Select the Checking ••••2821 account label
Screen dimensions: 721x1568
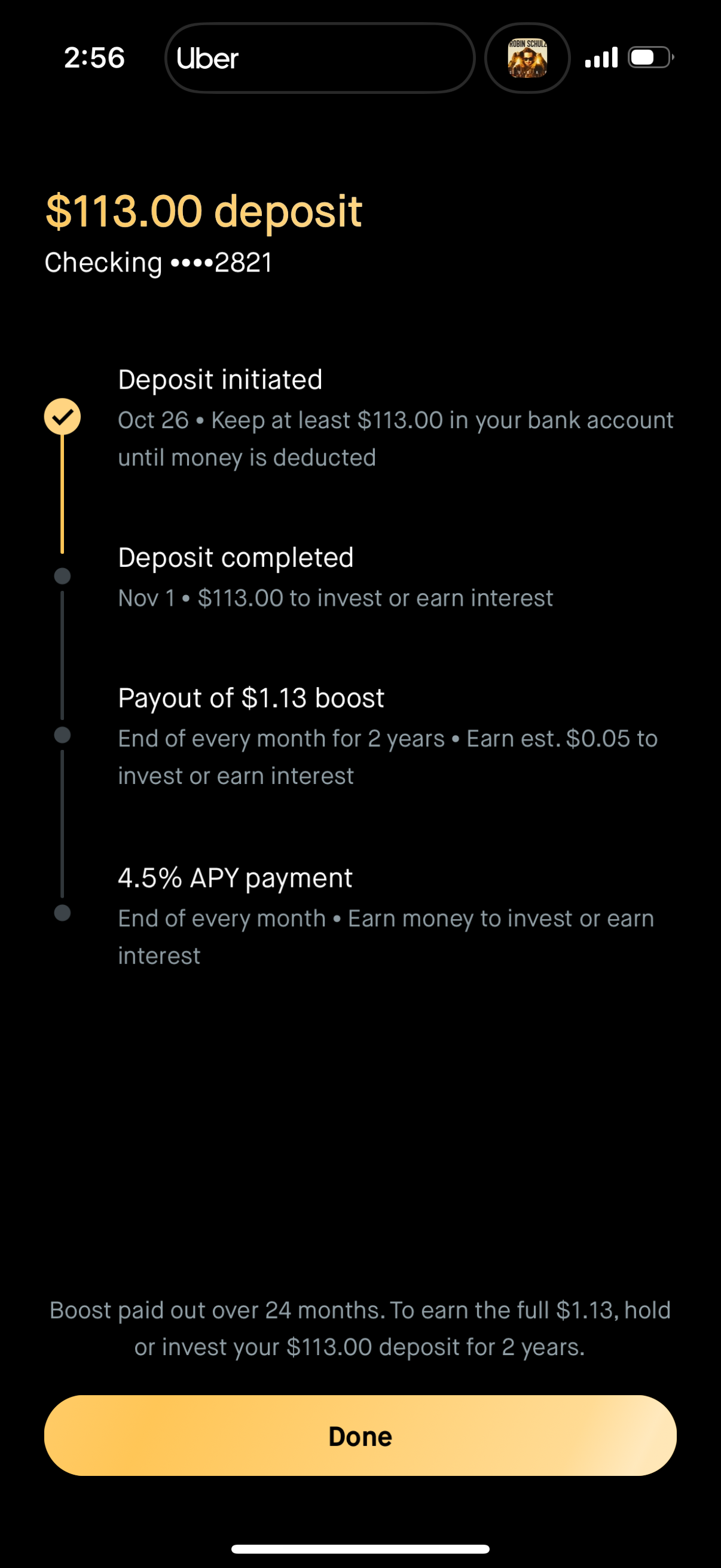(160, 263)
